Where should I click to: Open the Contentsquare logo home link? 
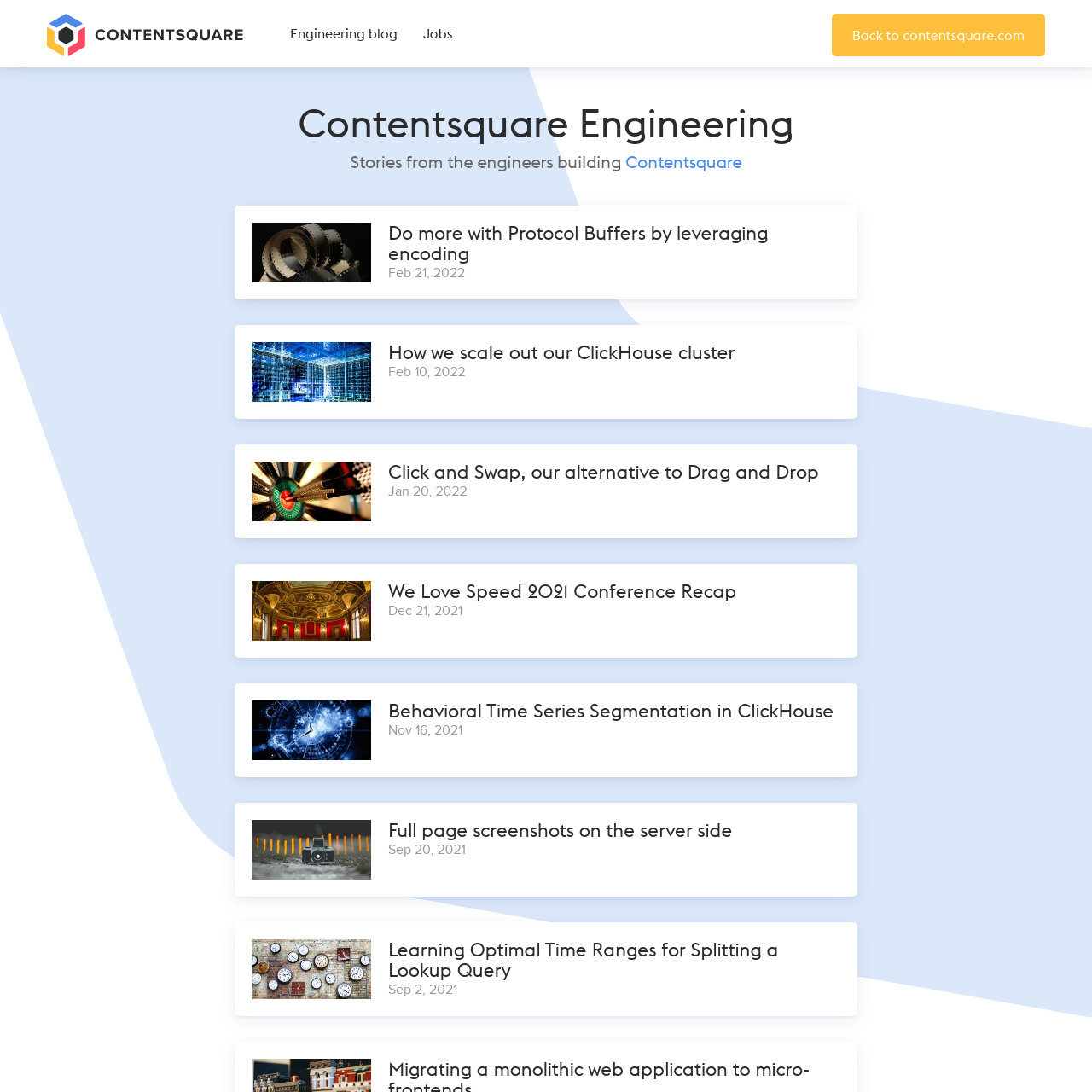point(145,35)
